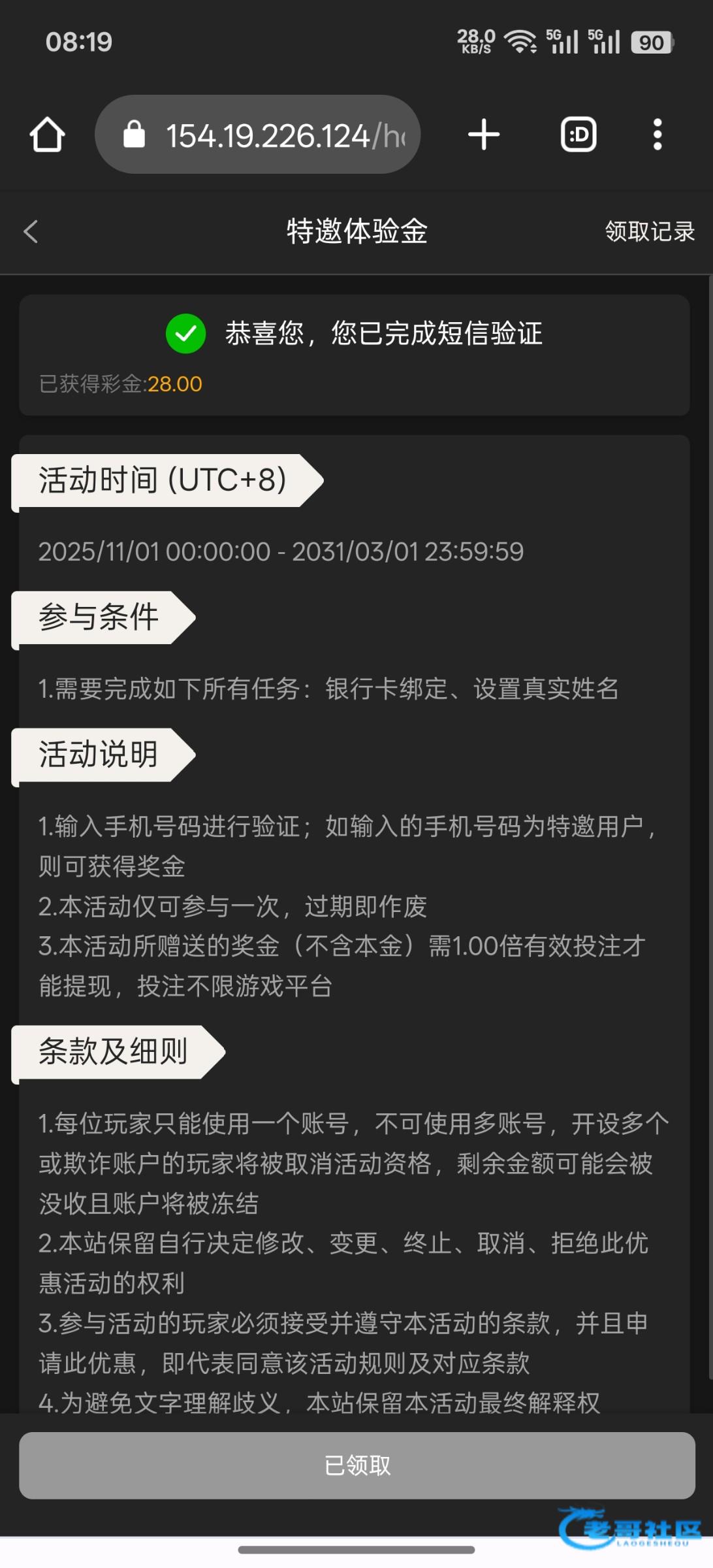713x1568 pixels.
Task: Open 领取记录 claim history
Action: [x=649, y=231]
